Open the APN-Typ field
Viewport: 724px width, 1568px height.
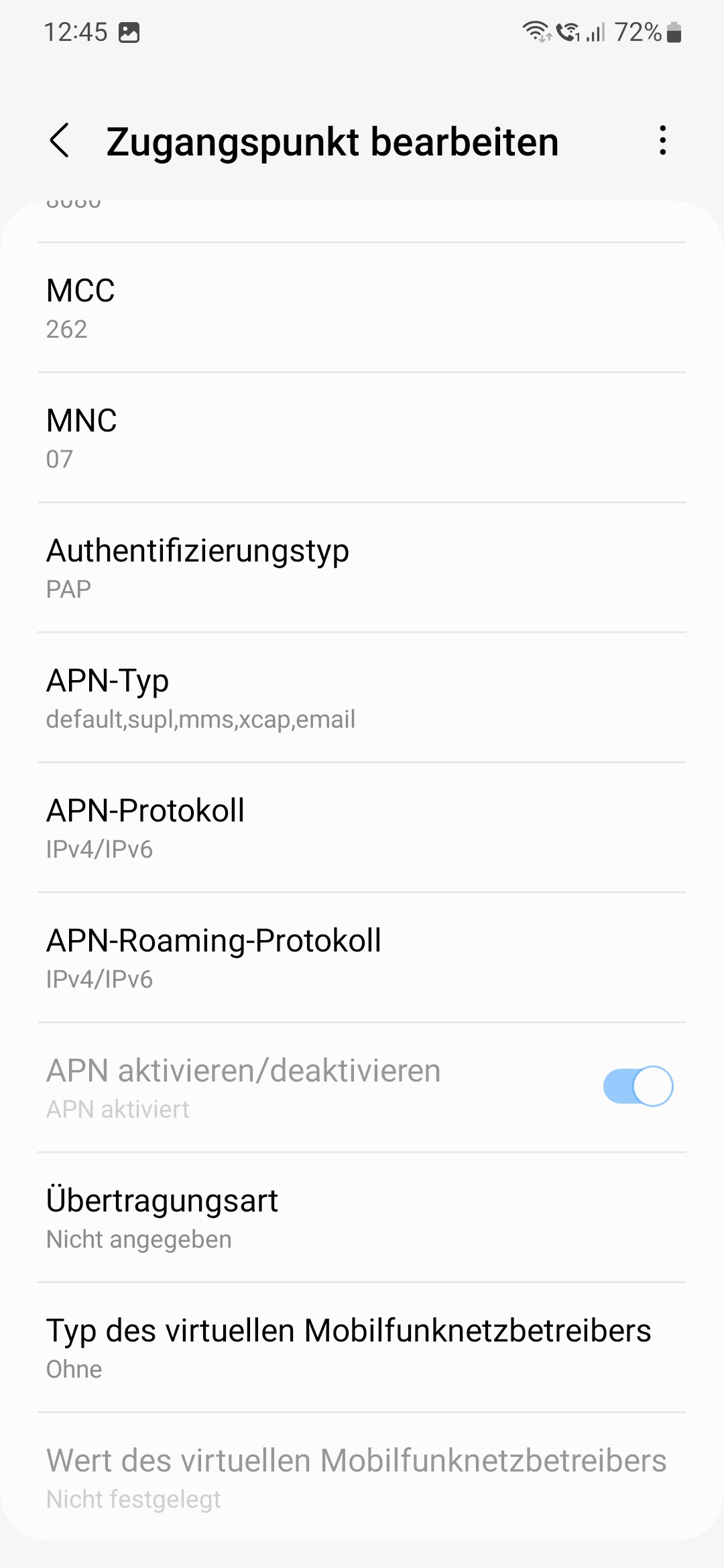[x=362, y=698]
